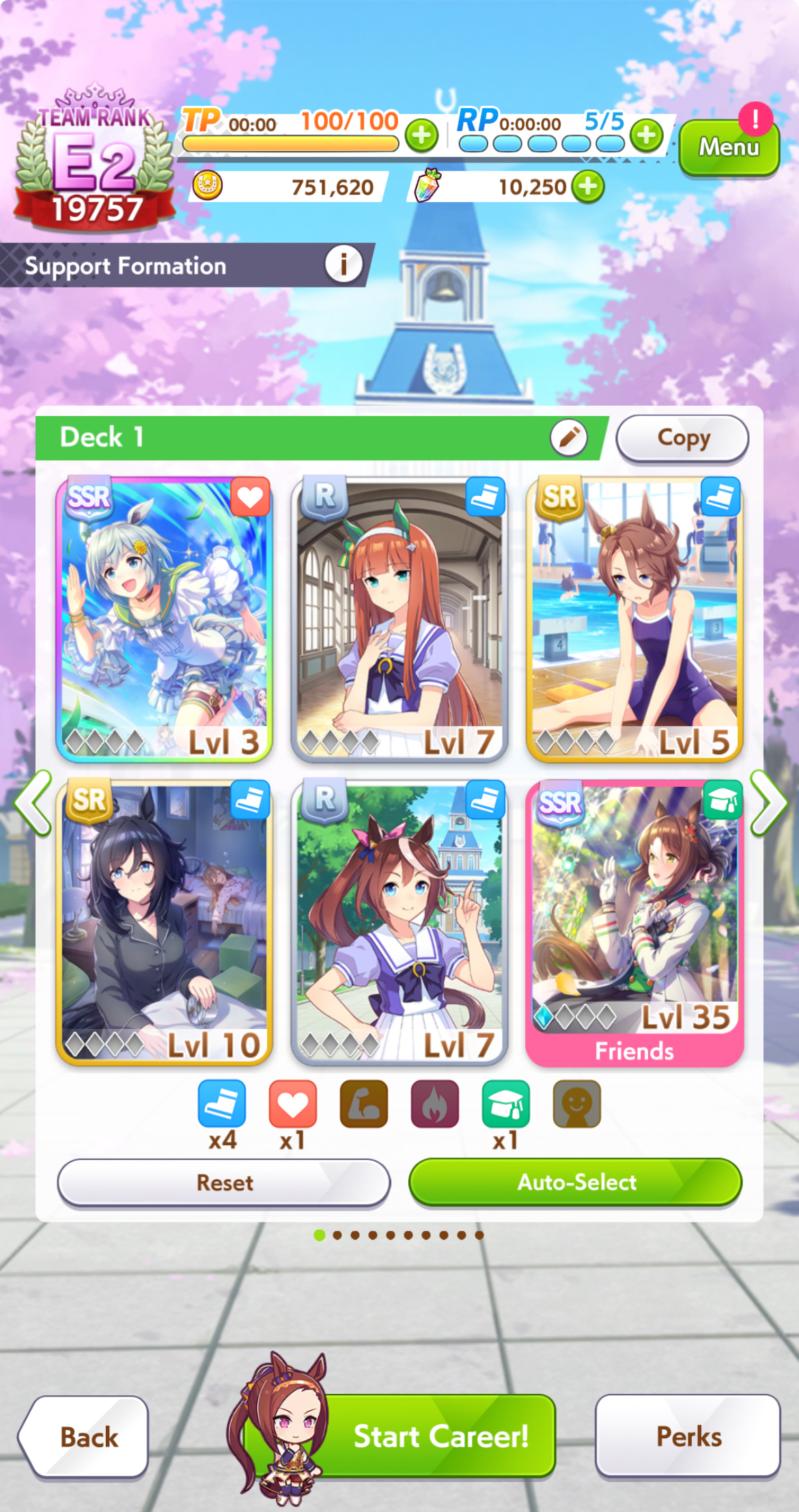
Task: Go to the next deck arrow
Action: point(769,803)
